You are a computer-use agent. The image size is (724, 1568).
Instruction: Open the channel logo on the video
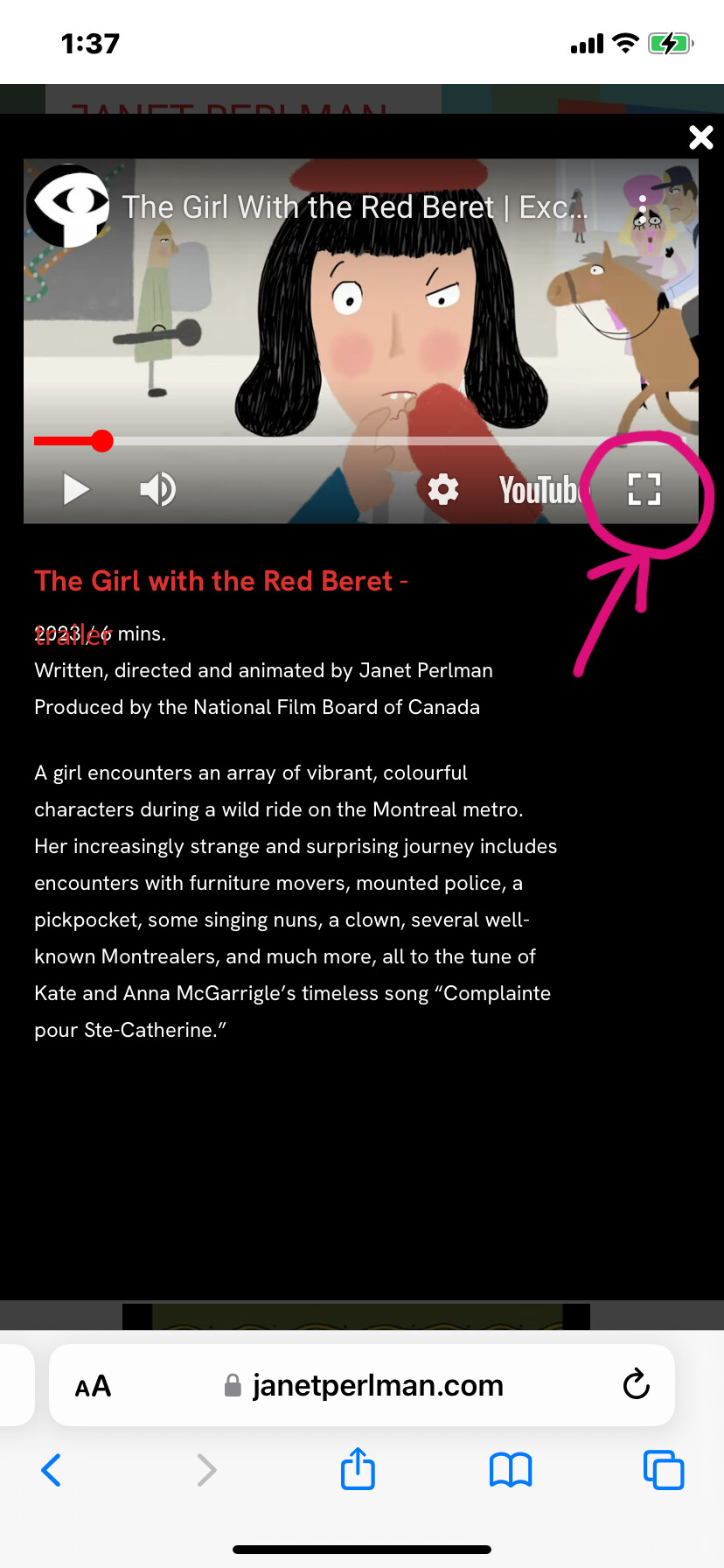pyautogui.click(x=68, y=206)
